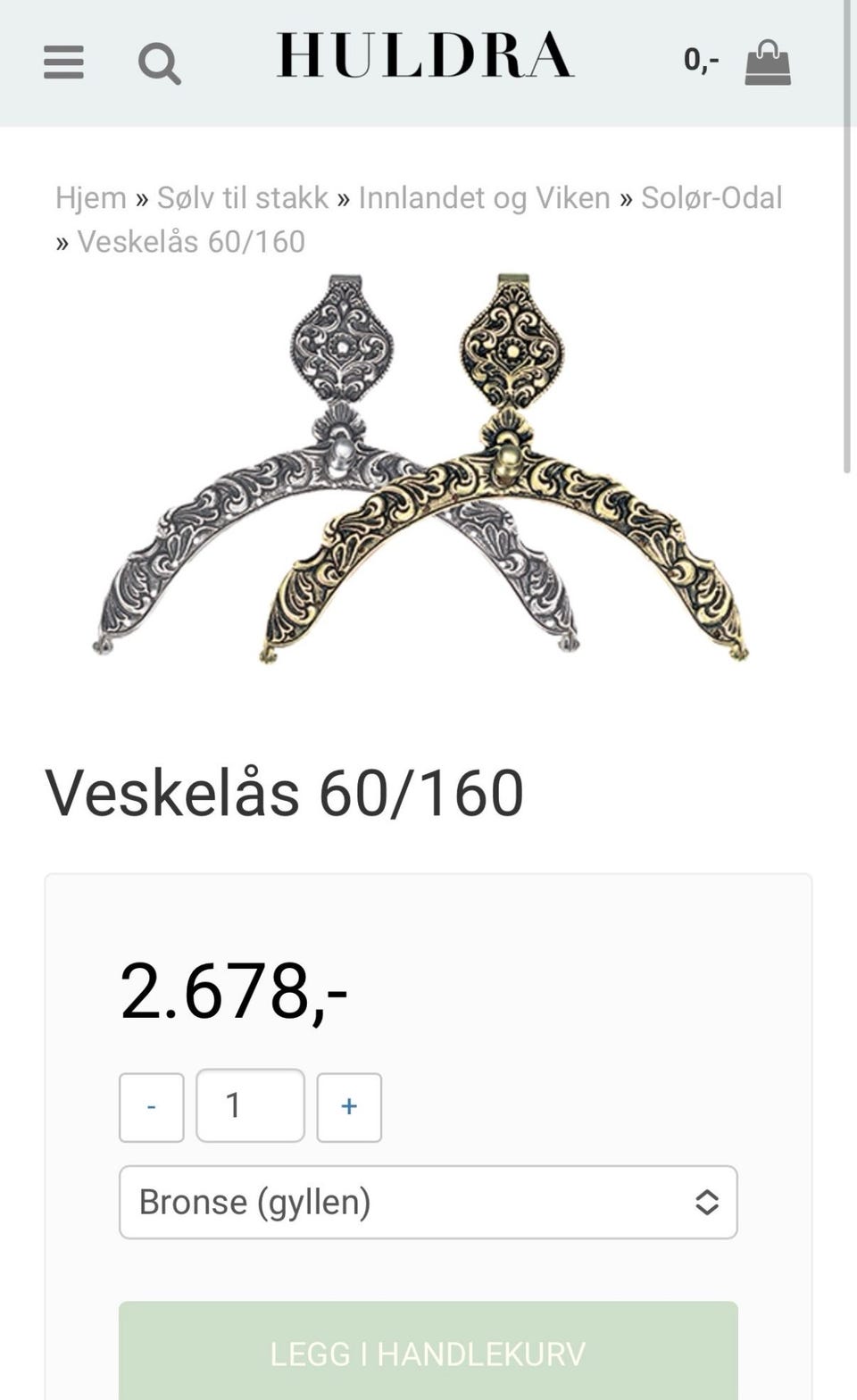Decrease quantity with minus button

(152, 1107)
